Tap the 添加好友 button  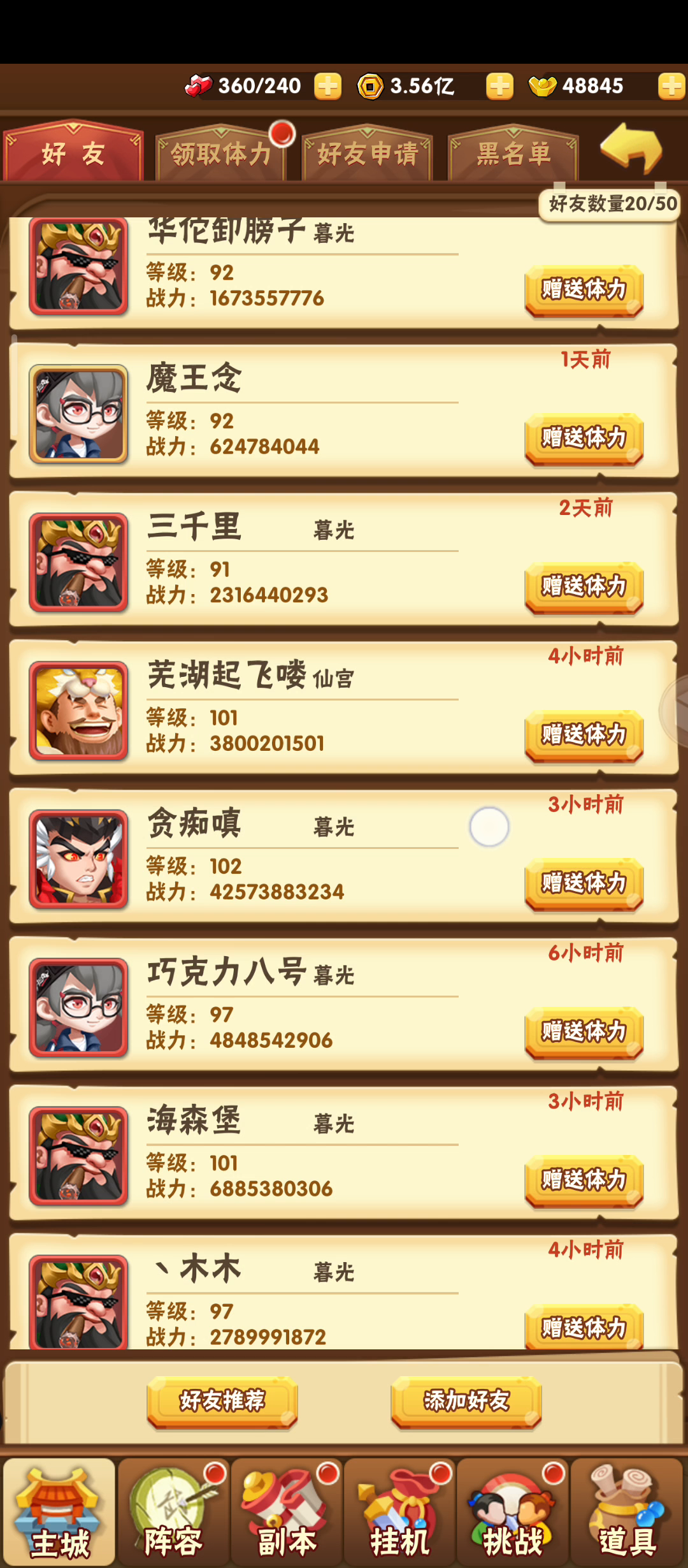(466, 1401)
